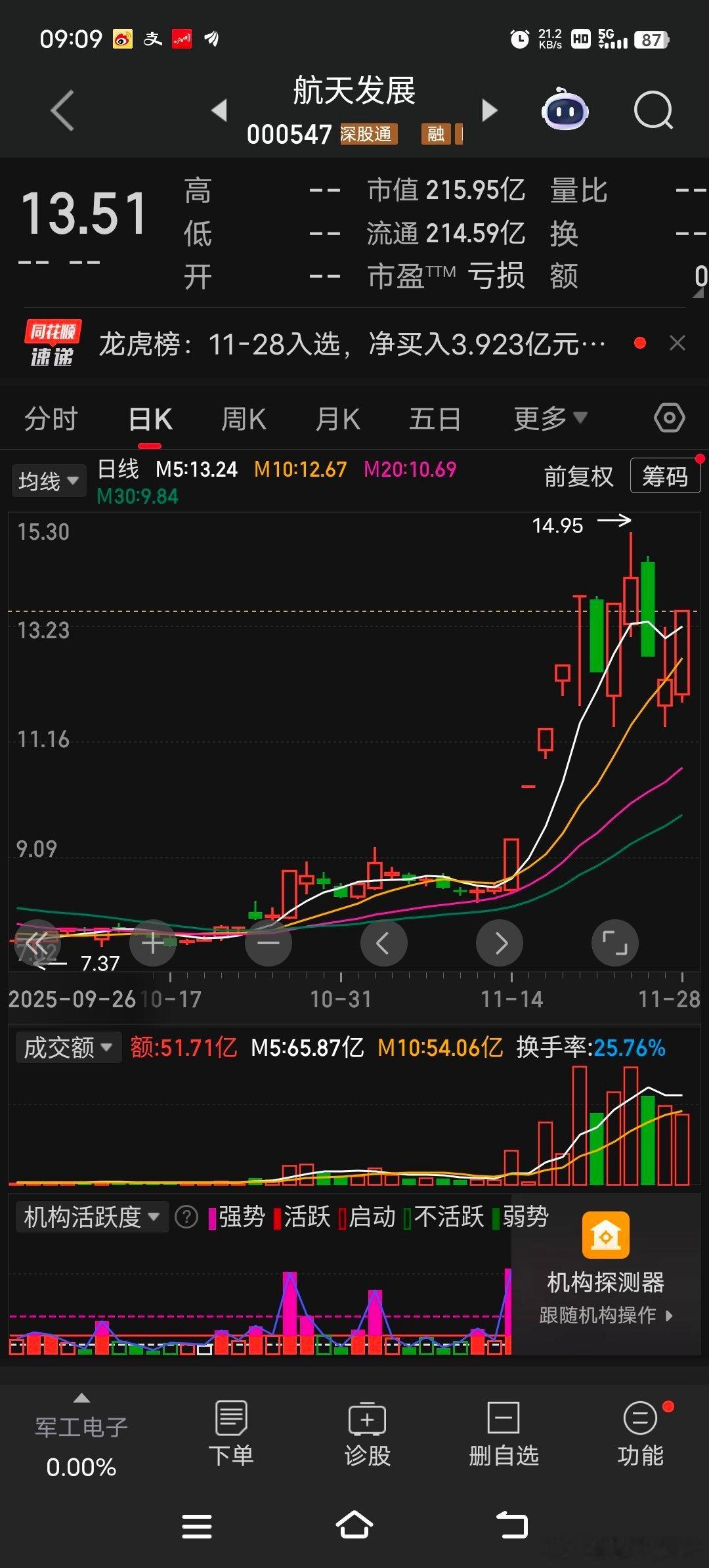Open the 均线 moving average dropdown
Image resolution: width=709 pixels, height=1568 pixels.
click(x=49, y=480)
